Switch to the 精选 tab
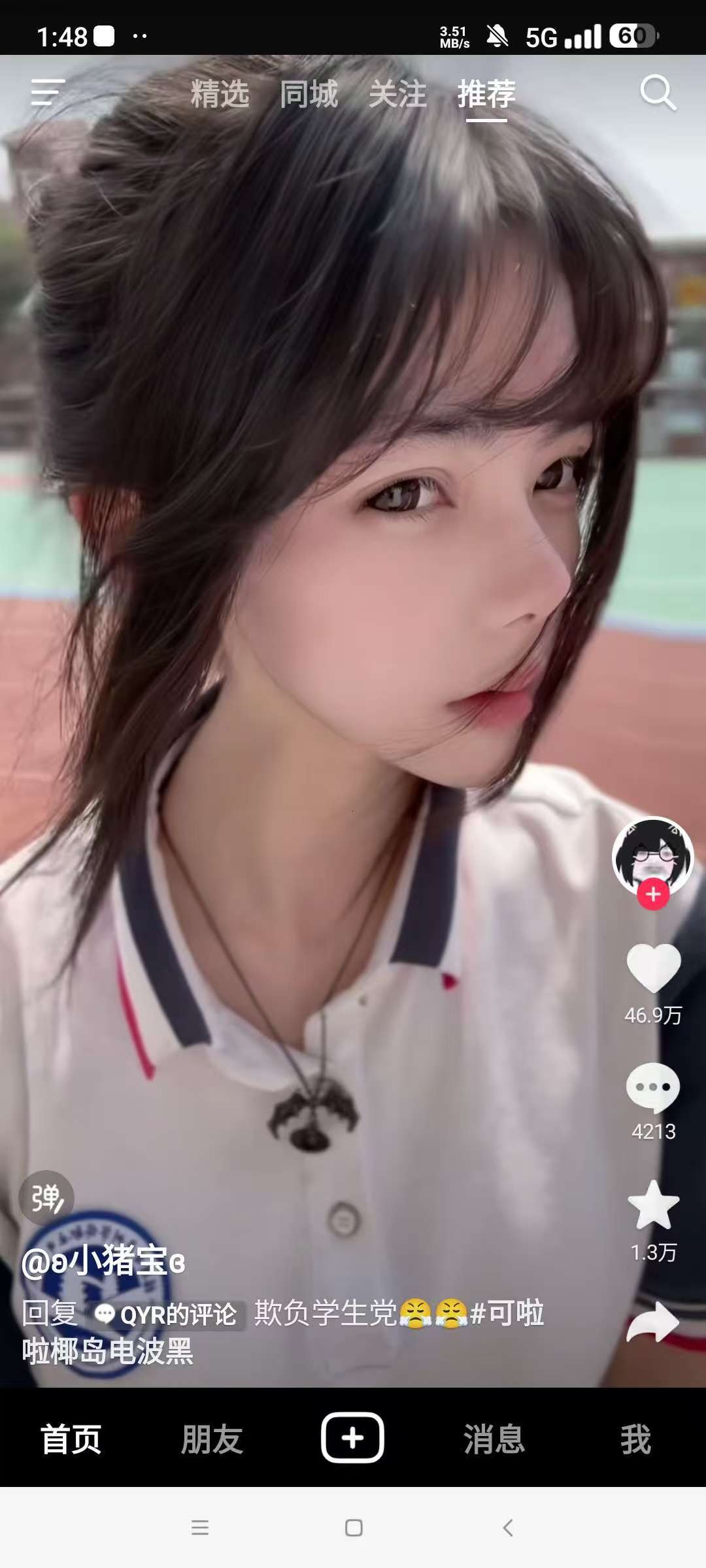 [x=220, y=94]
